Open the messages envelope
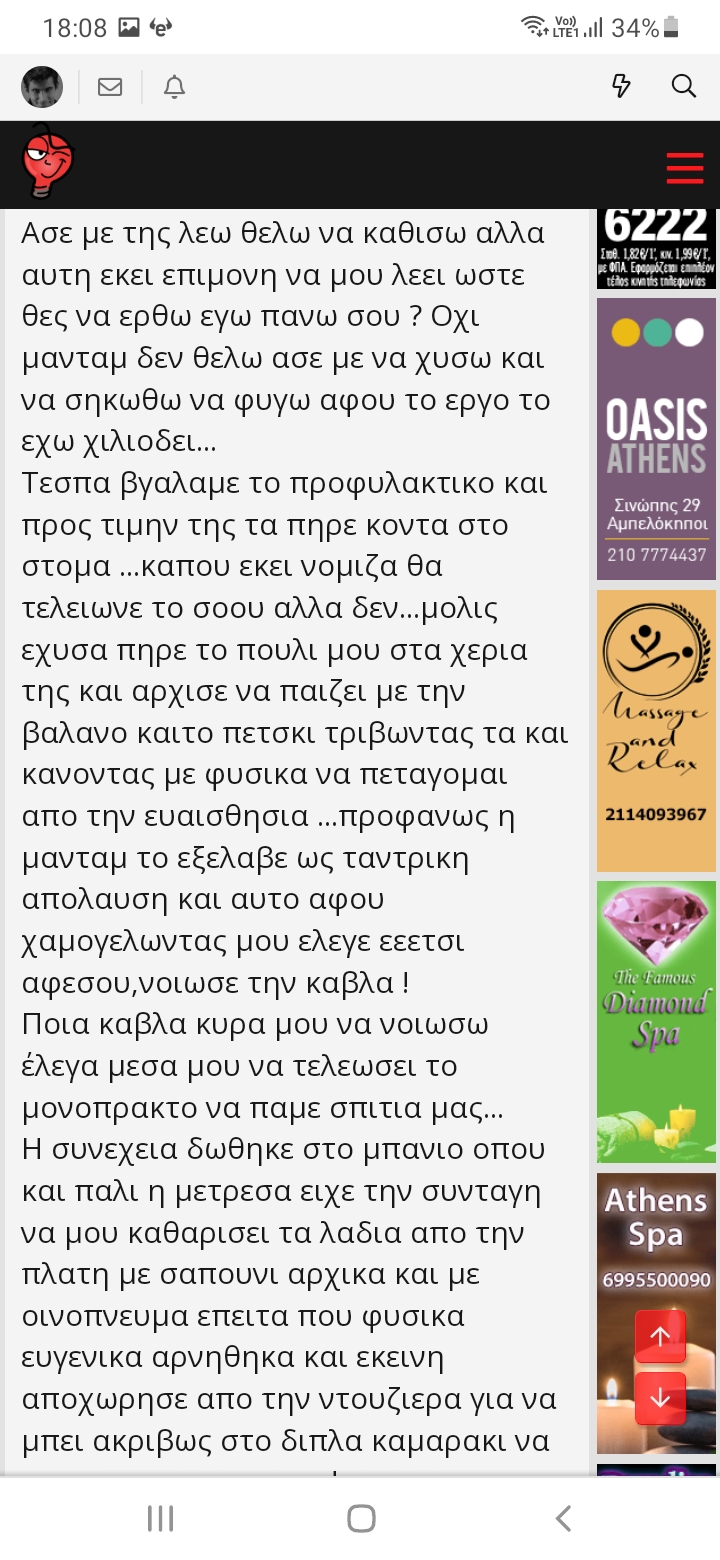The height and width of the screenshot is (1560, 720). (x=110, y=87)
